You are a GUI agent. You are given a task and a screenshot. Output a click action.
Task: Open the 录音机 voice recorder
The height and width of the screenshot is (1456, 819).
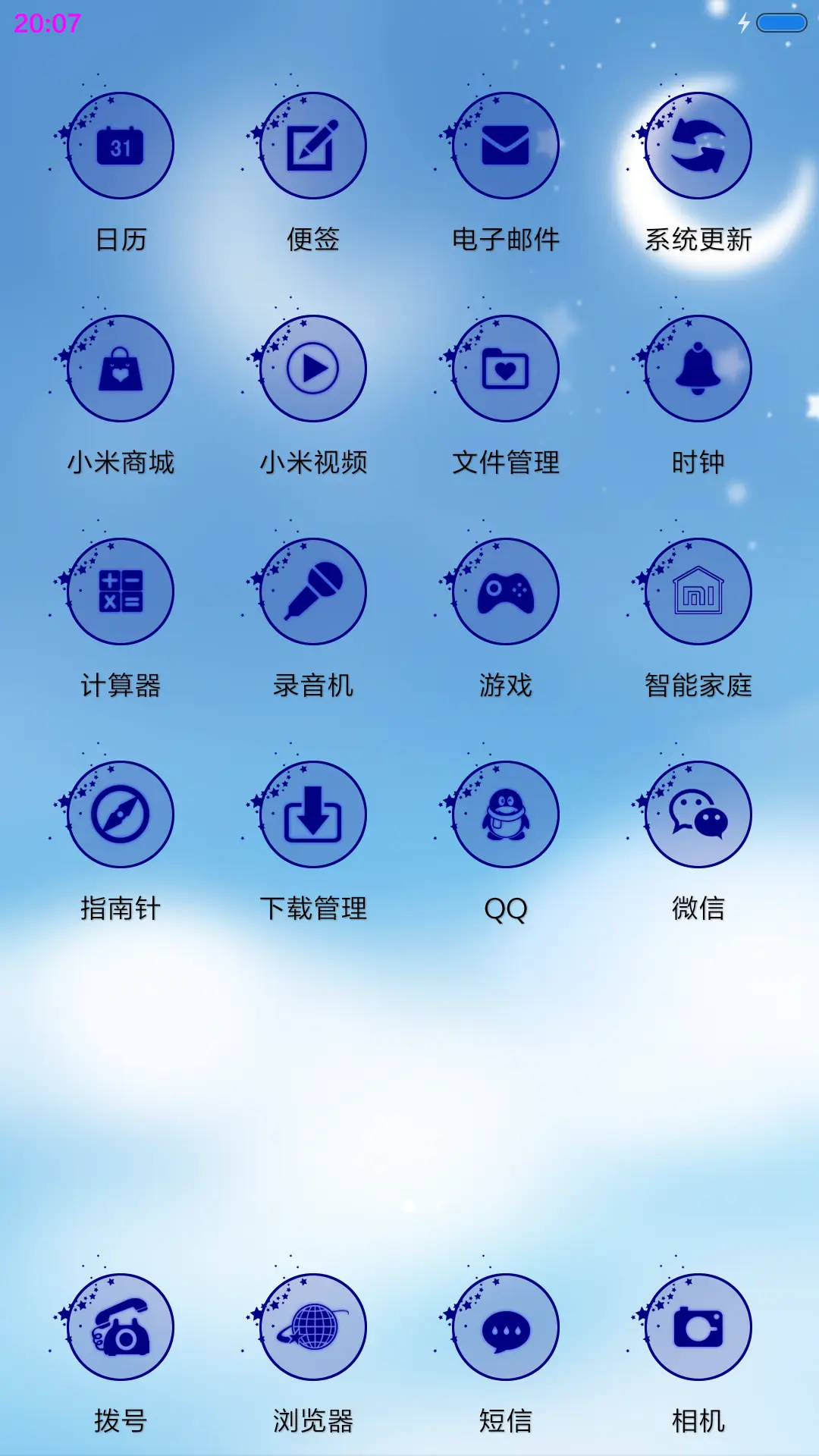(x=312, y=593)
